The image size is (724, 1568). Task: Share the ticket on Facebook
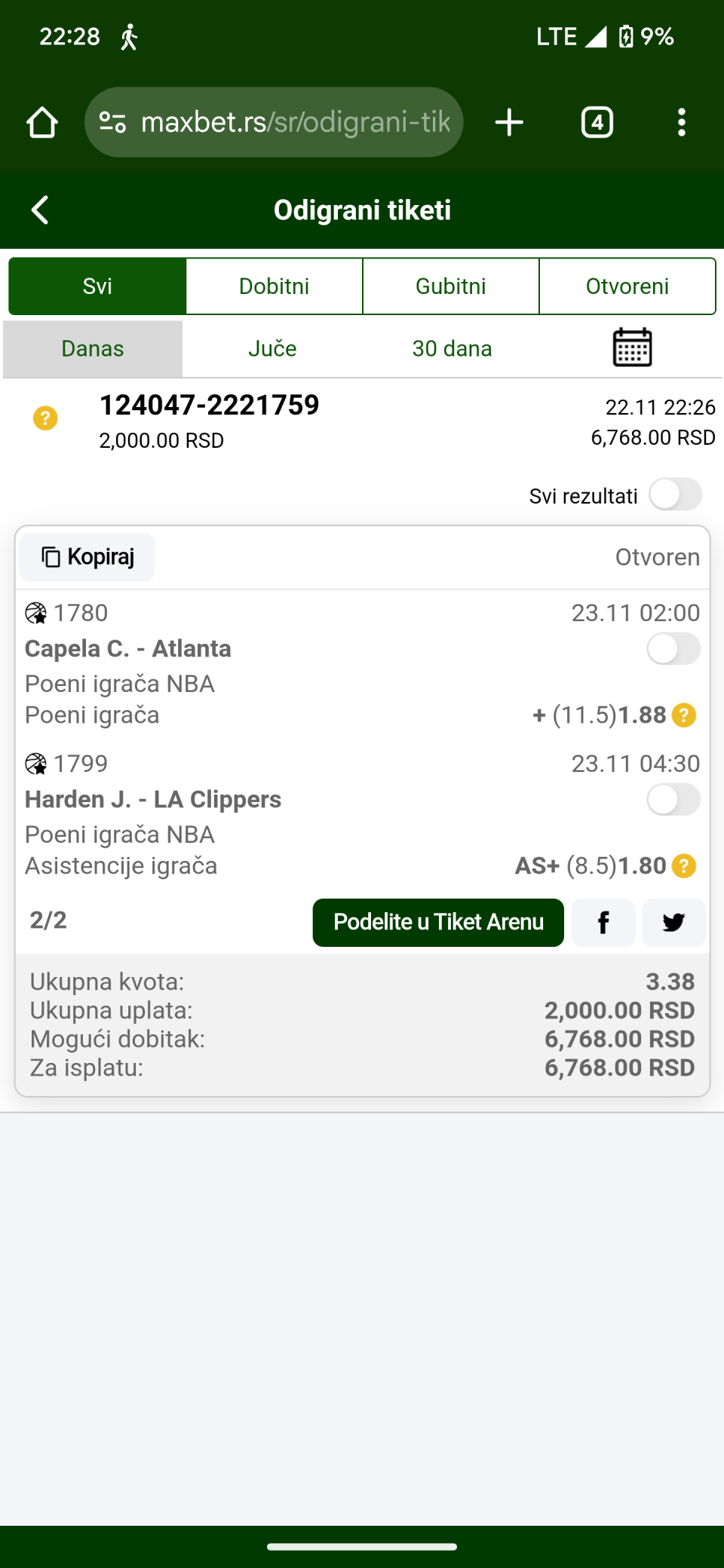point(603,922)
